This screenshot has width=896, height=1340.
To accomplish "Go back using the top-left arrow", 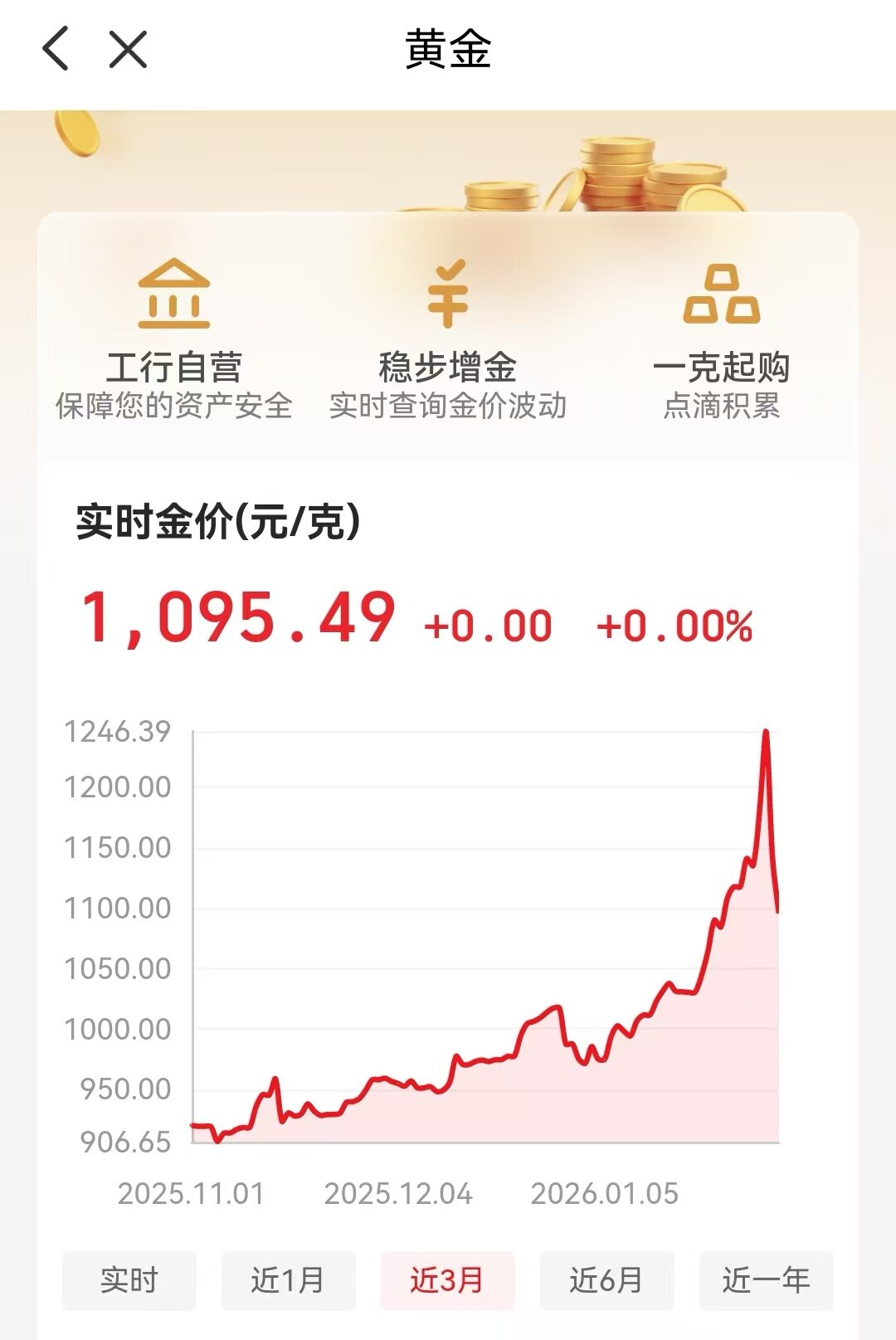I will tap(56, 49).
